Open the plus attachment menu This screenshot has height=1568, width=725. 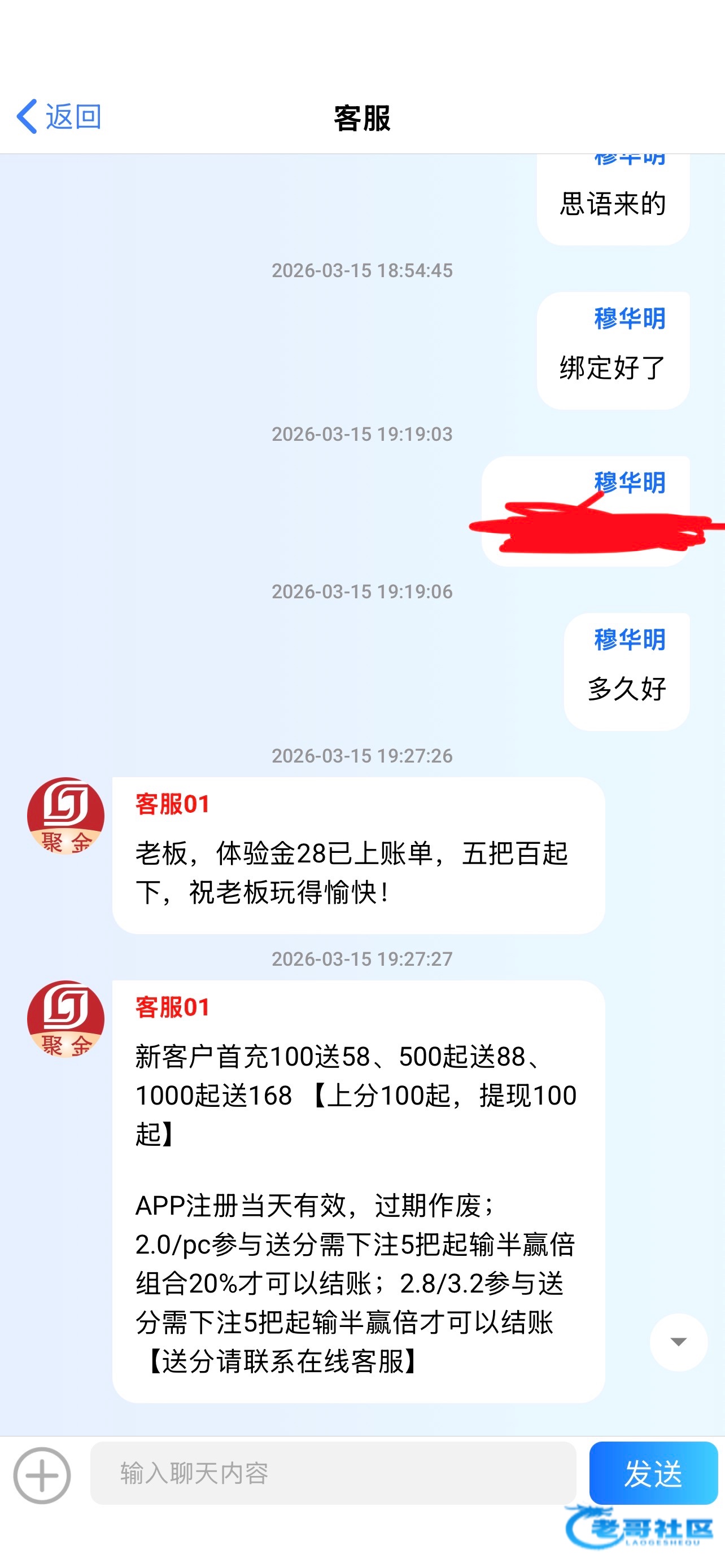42,1475
